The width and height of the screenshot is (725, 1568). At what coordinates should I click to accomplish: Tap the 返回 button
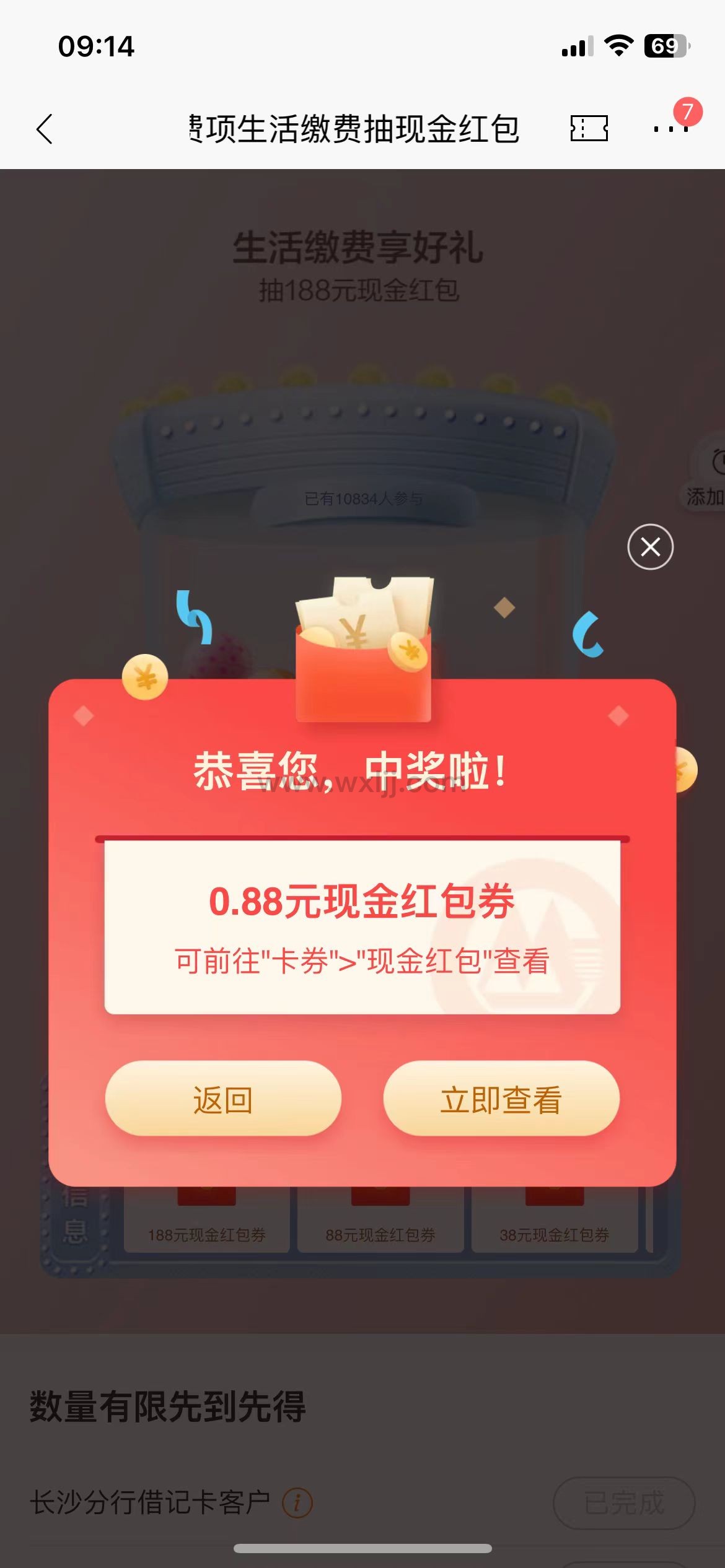[223, 1100]
